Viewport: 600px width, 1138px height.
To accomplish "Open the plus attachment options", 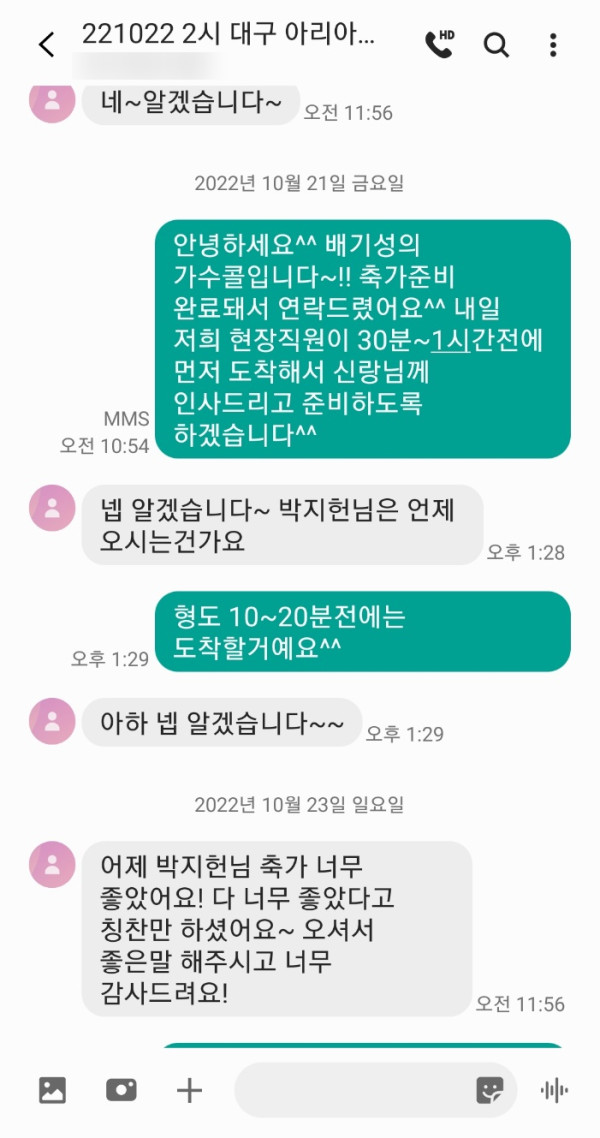I will [189, 1090].
